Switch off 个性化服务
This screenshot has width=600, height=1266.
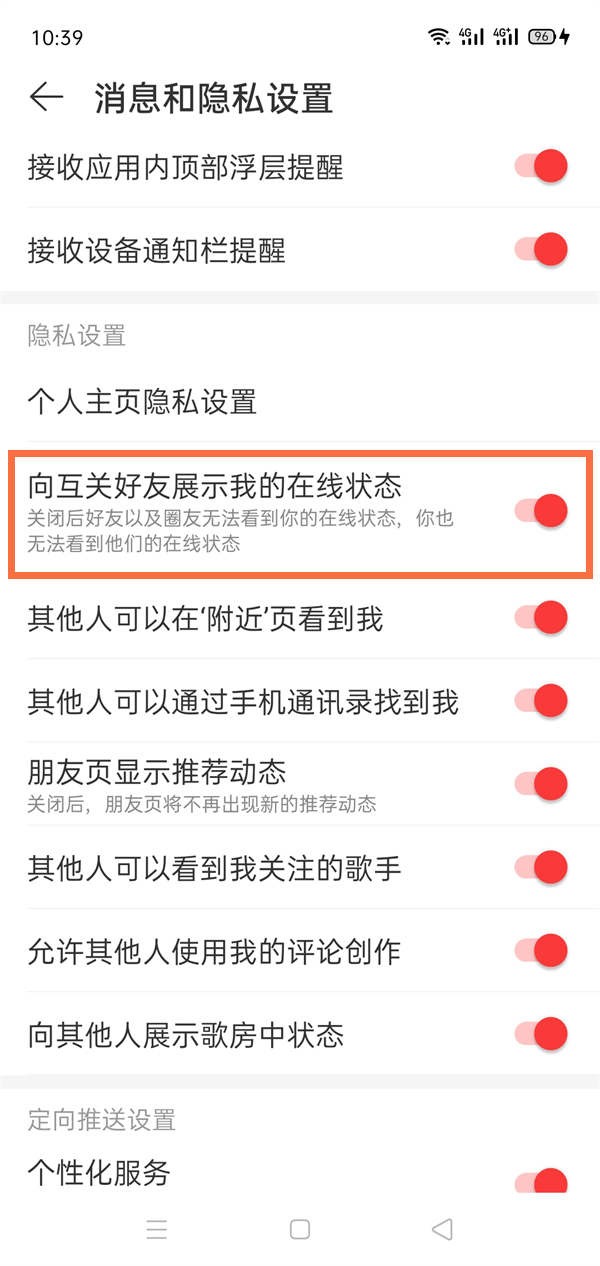(542, 1183)
